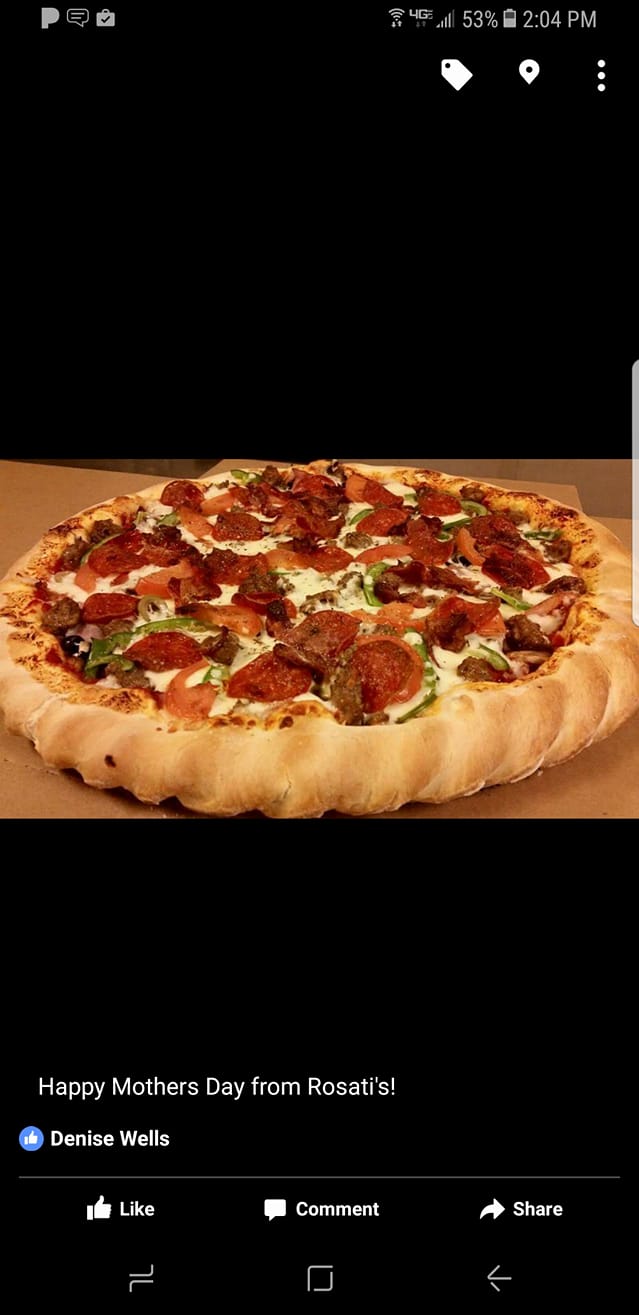The width and height of the screenshot is (639, 1315).
Task: Comment on this photo
Action: [x=321, y=1208]
